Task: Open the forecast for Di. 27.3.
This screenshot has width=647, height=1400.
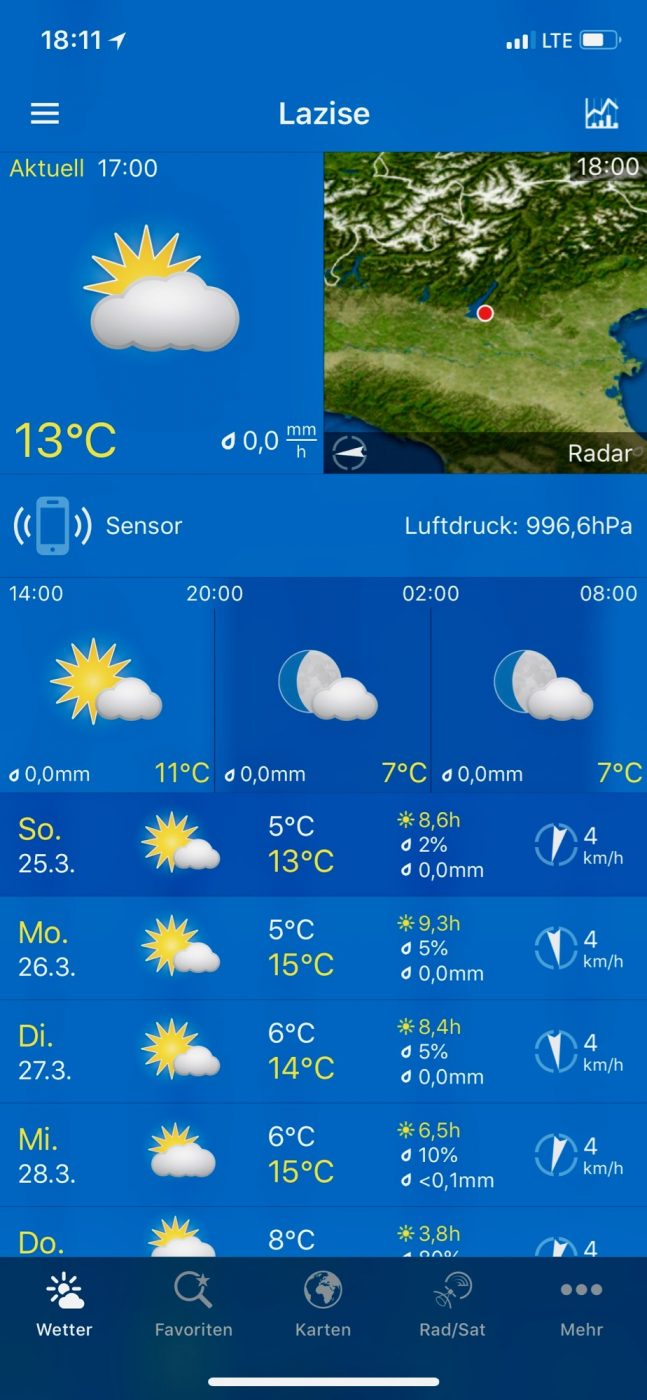Action: 323,1051
